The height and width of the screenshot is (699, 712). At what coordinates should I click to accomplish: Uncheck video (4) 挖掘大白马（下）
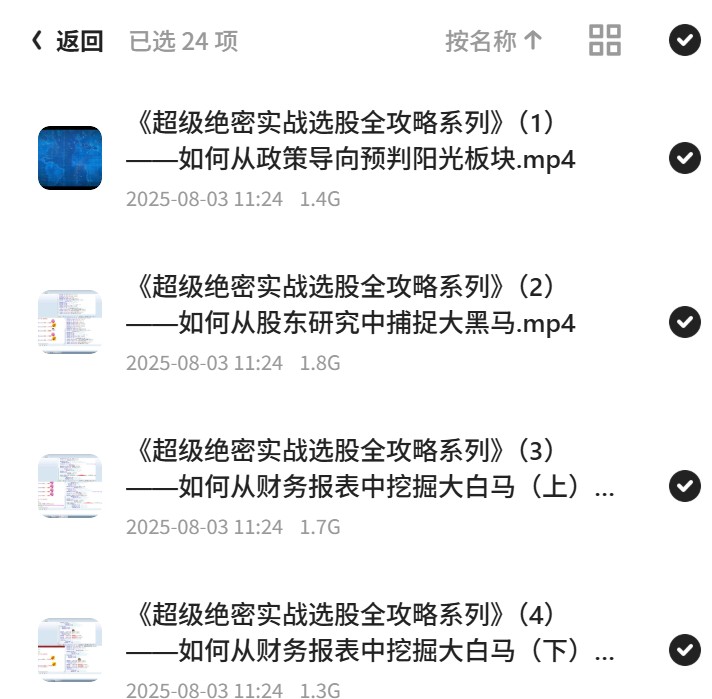point(684,650)
